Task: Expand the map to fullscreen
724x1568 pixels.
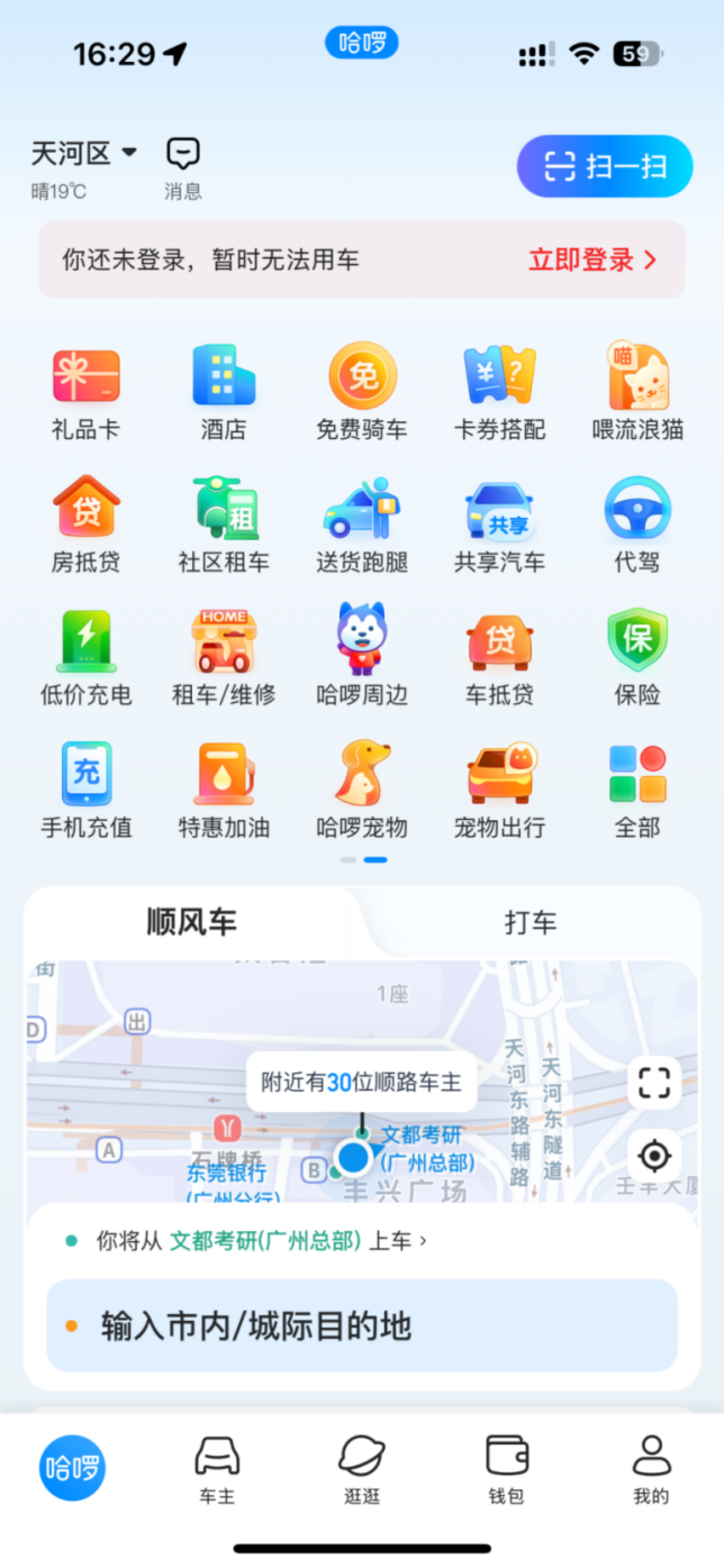Action: (x=654, y=1083)
